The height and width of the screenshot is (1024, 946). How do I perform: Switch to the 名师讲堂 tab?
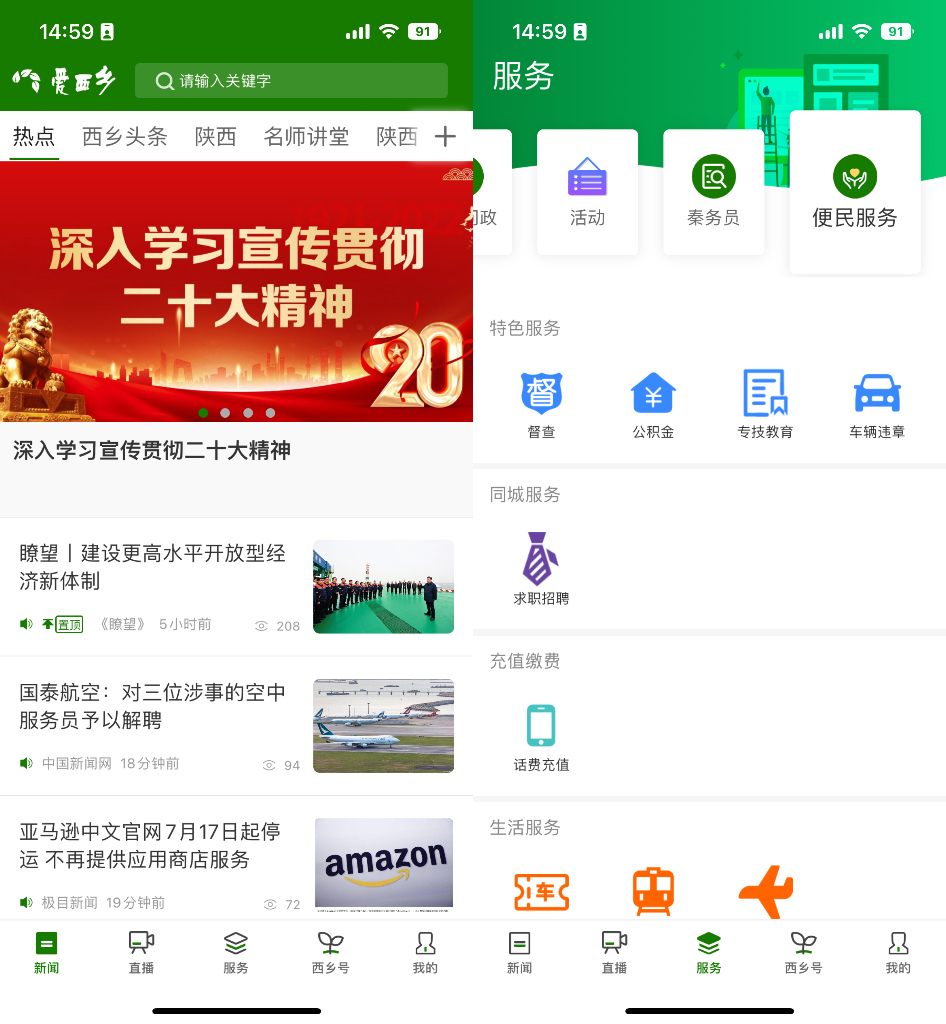pyautogui.click(x=306, y=137)
